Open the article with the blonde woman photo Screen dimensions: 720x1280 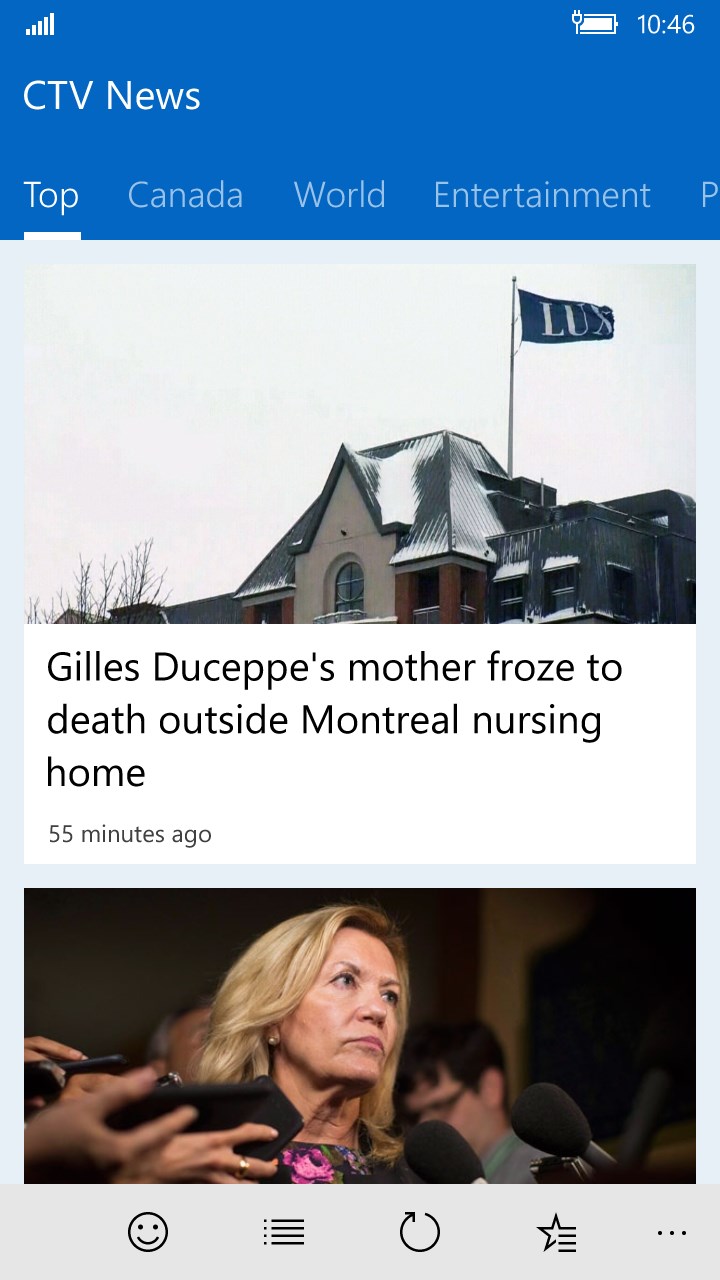[360, 1035]
